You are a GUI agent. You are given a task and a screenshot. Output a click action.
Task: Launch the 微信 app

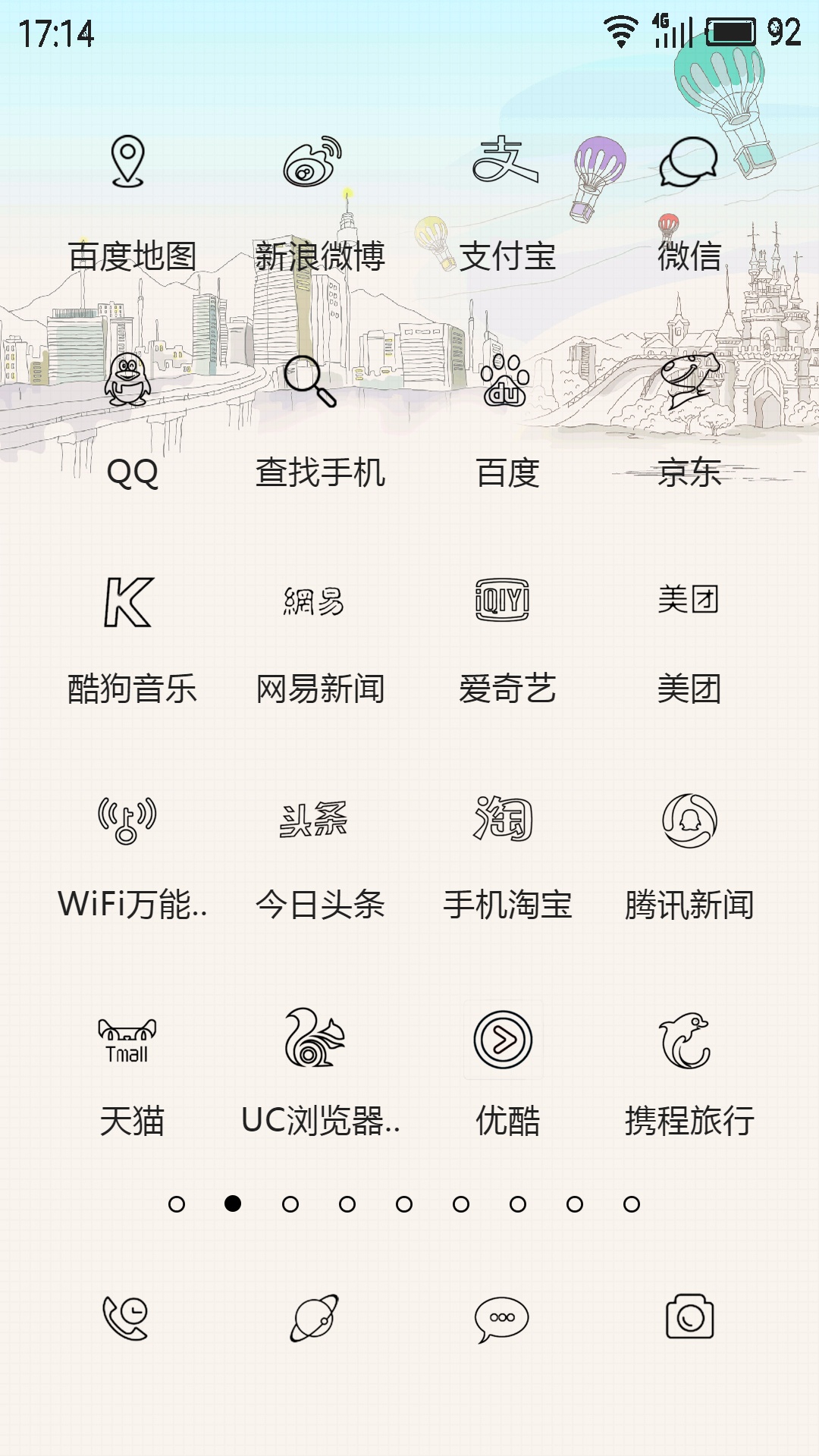click(x=689, y=161)
